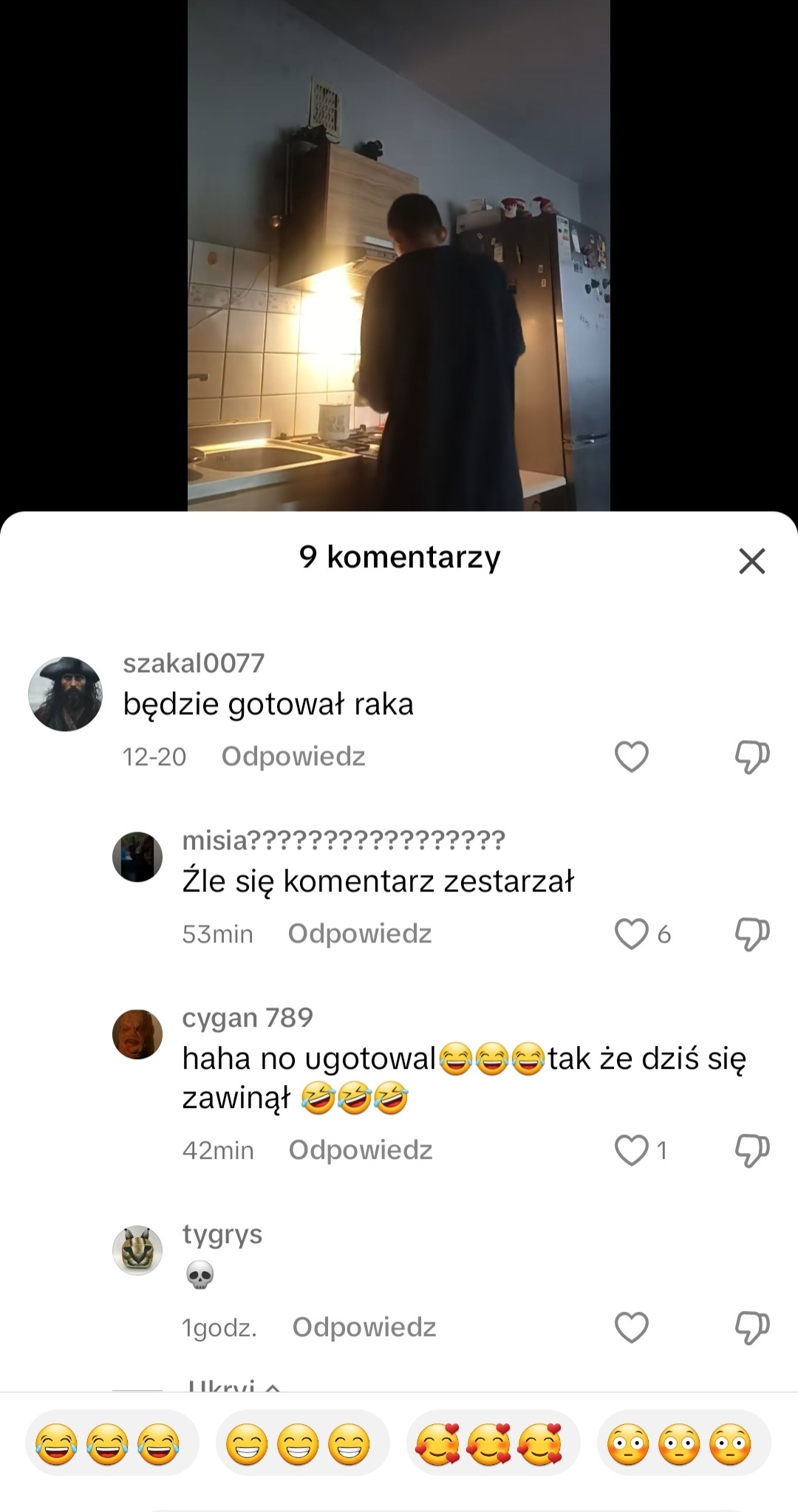
Task: Reply to cygan 789's comment
Action: pyautogui.click(x=360, y=1150)
